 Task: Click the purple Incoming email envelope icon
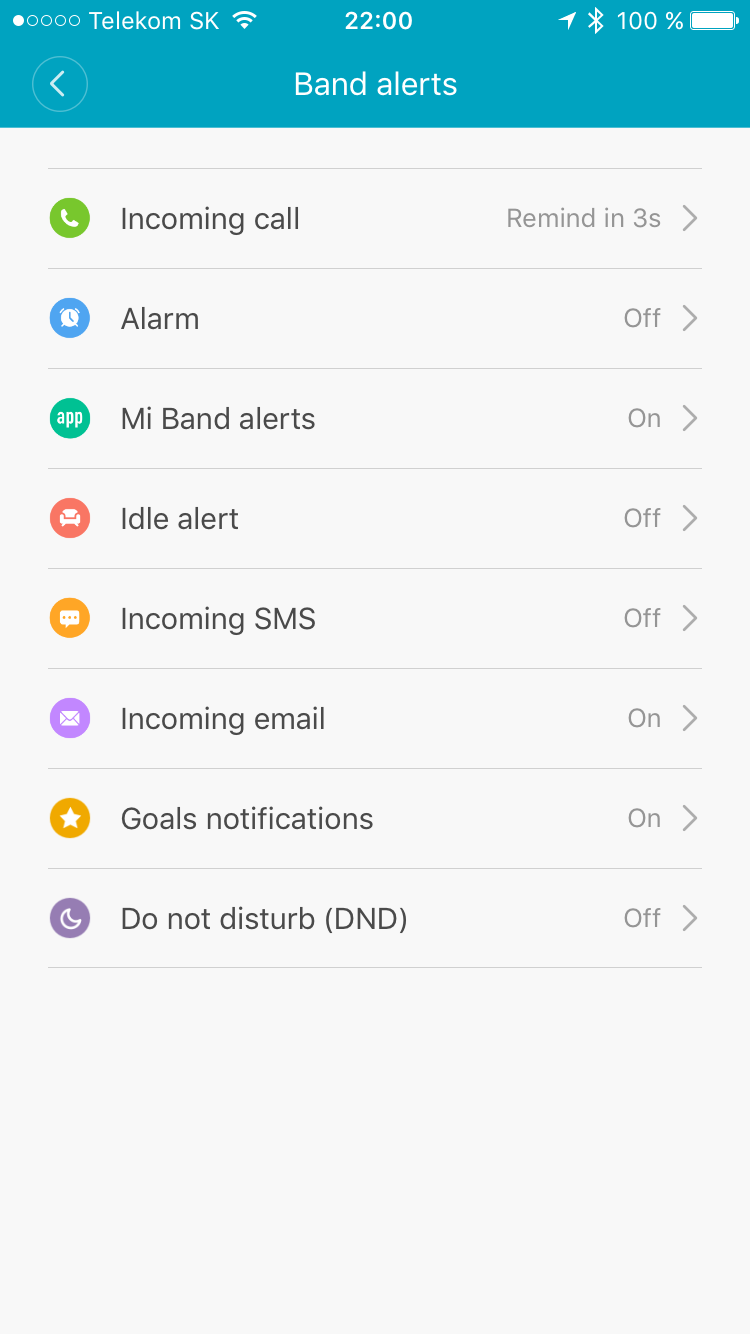coord(69,718)
